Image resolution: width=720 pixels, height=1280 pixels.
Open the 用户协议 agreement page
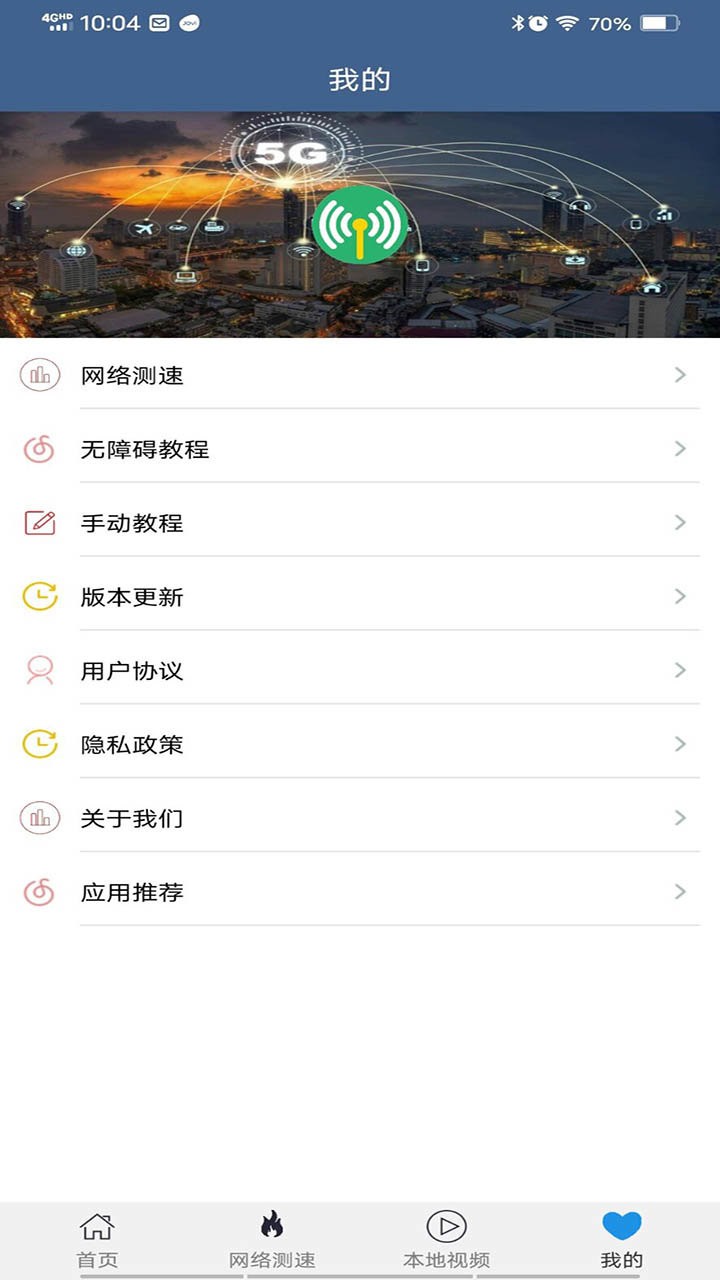(360, 671)
